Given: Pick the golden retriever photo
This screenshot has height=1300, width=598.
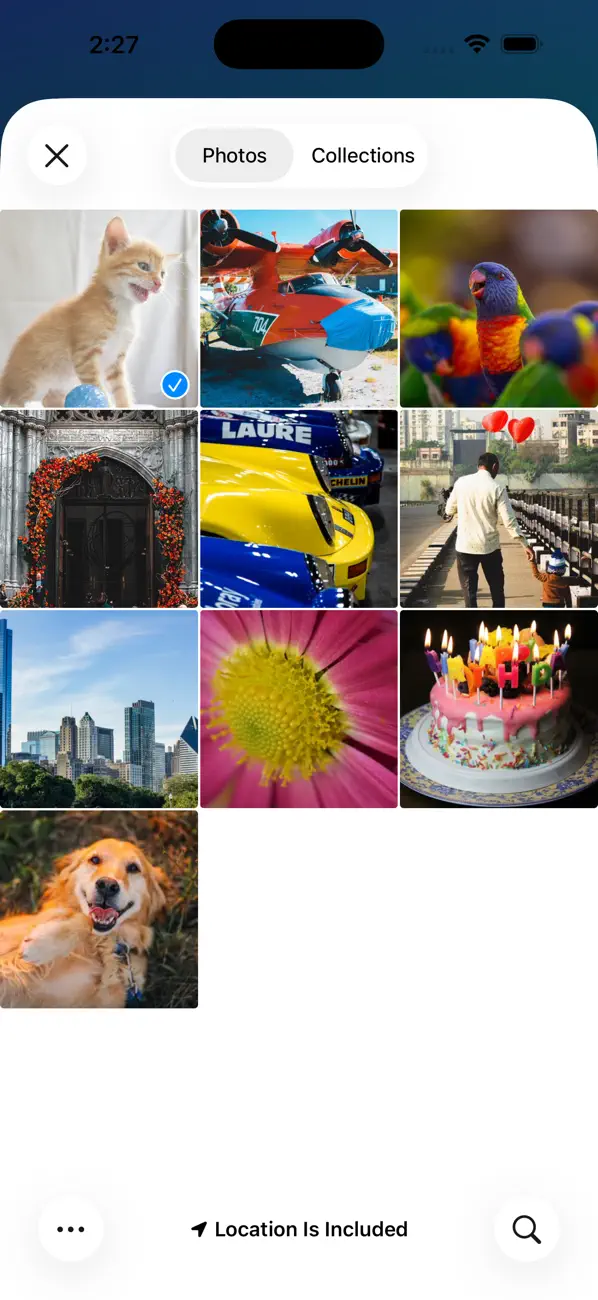Looking at the screenshot, I should click(x=99, y=909).
